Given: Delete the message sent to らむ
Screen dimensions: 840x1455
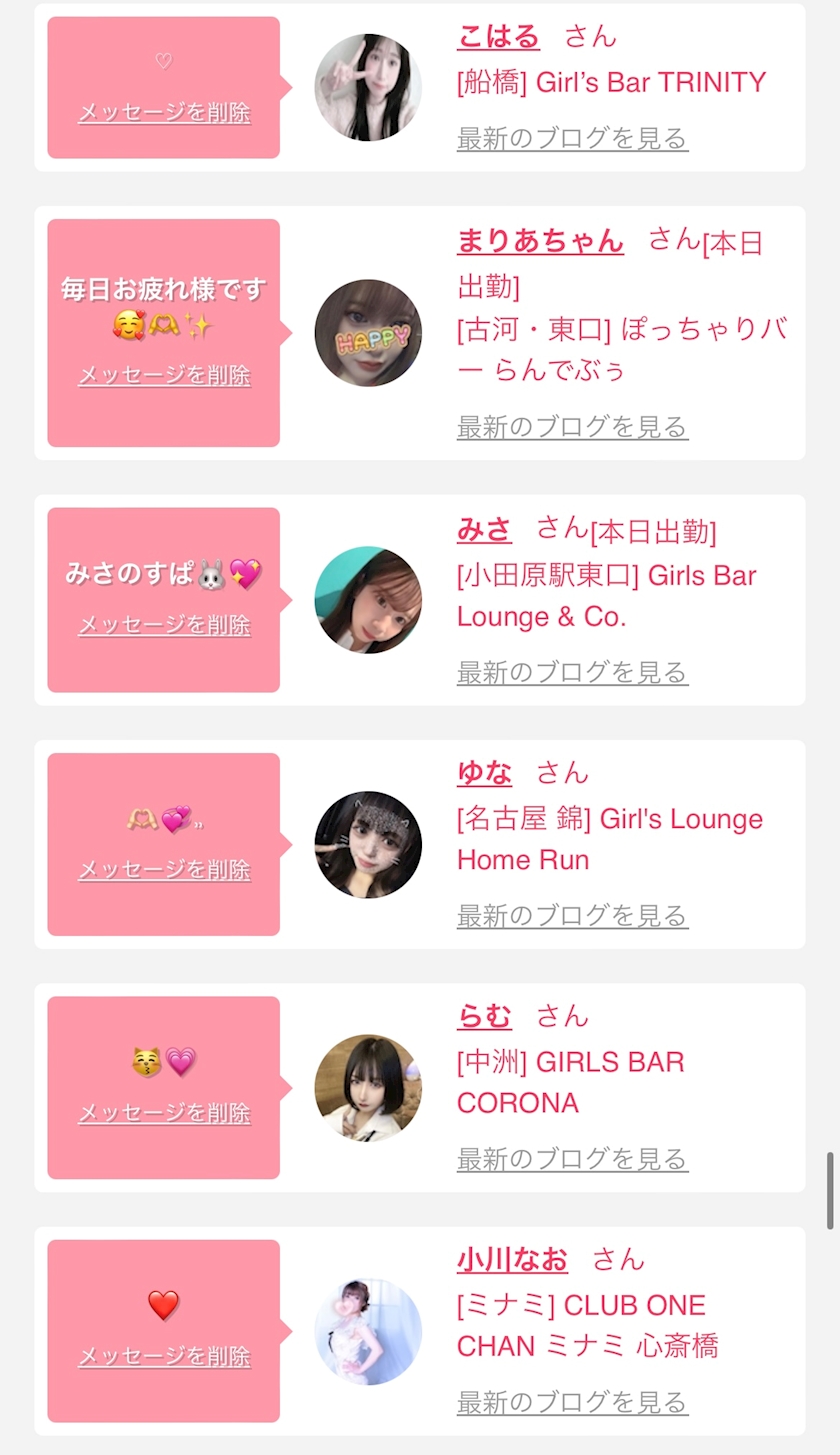Looking at the screenshot, I should pyautogui.click(x=164, y=1113).
